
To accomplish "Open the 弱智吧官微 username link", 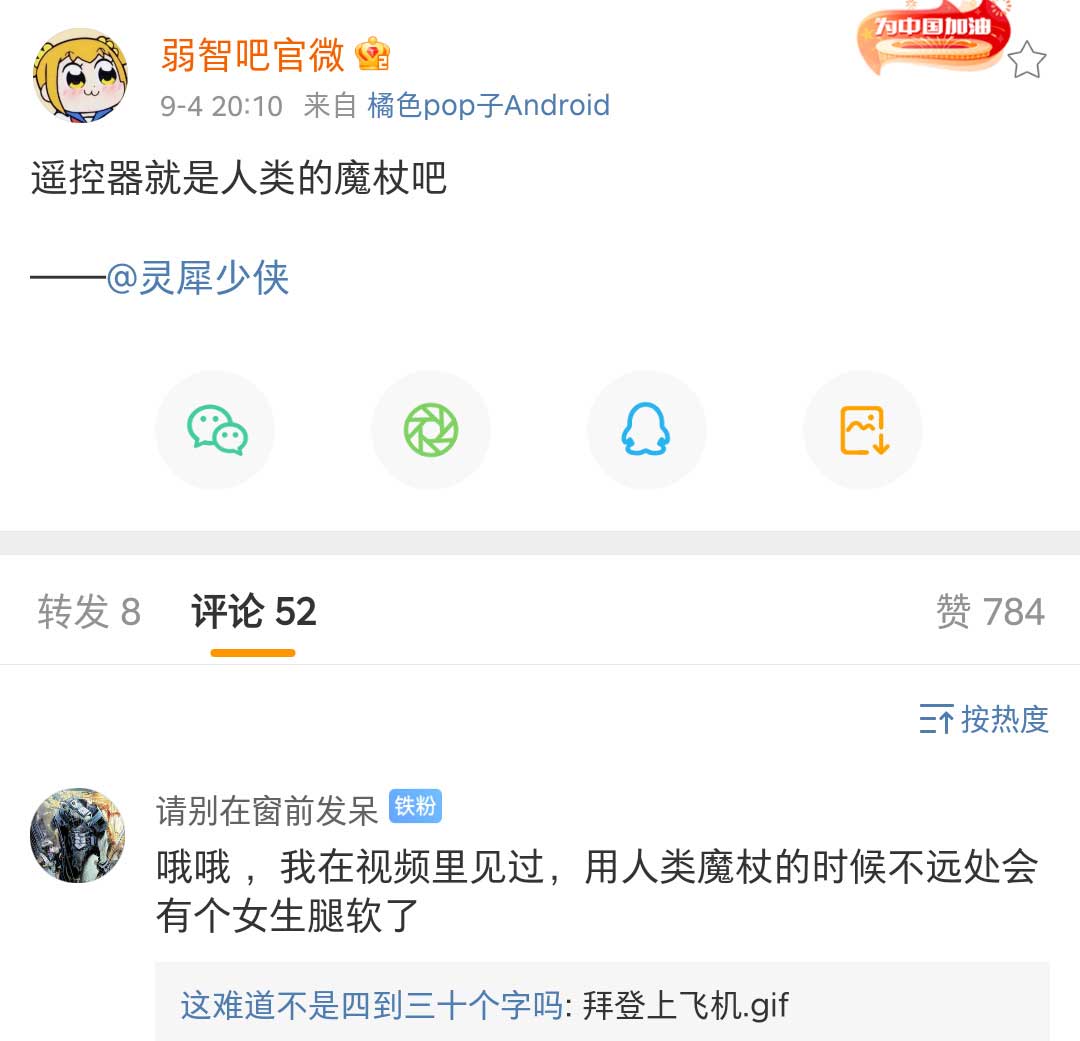I will click(253, 54).
